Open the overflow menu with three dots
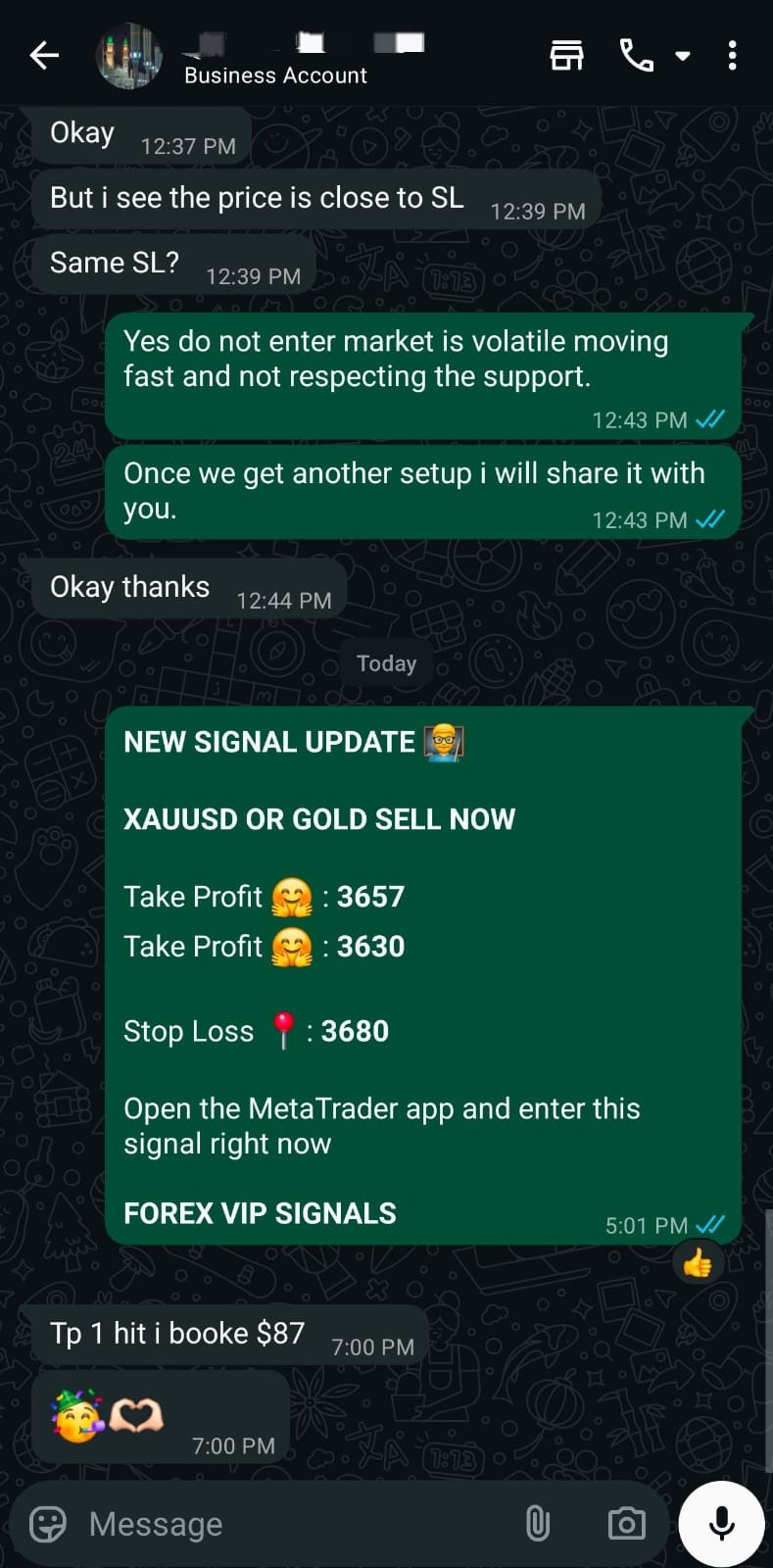773x1568 pixels. (x=732, y=56)
